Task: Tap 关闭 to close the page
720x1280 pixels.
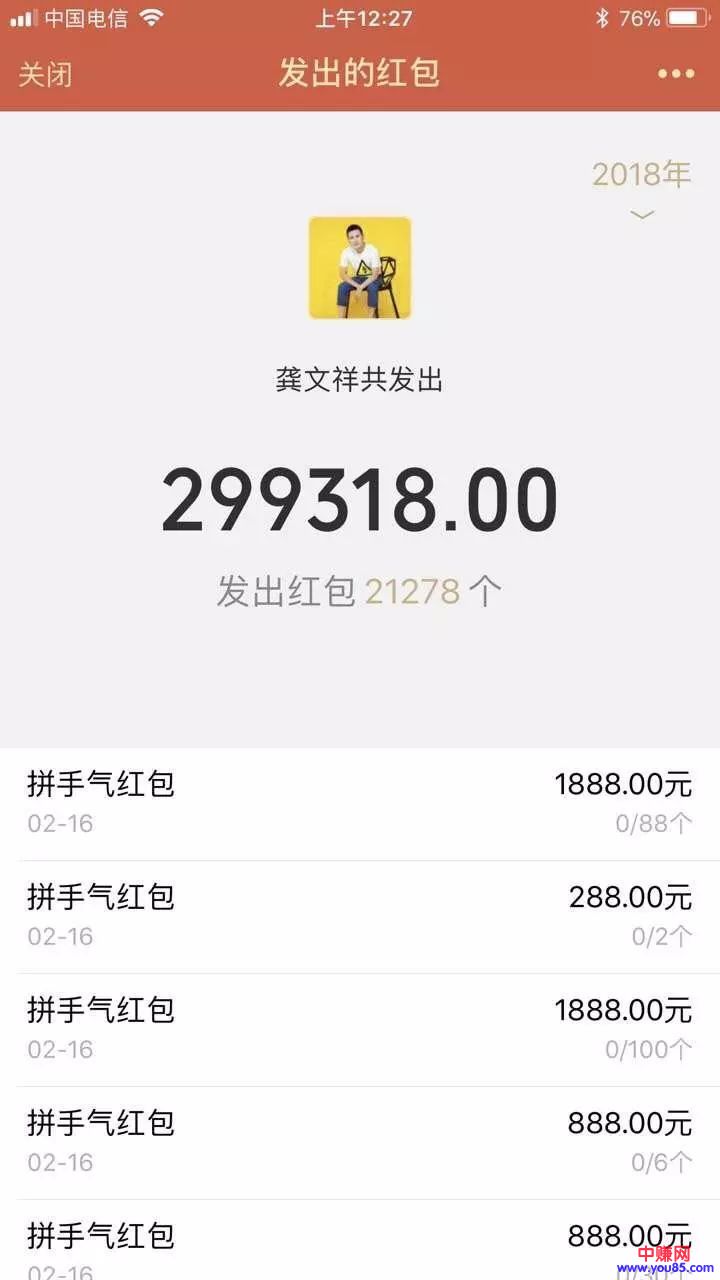Action: (x=46, y=75)
